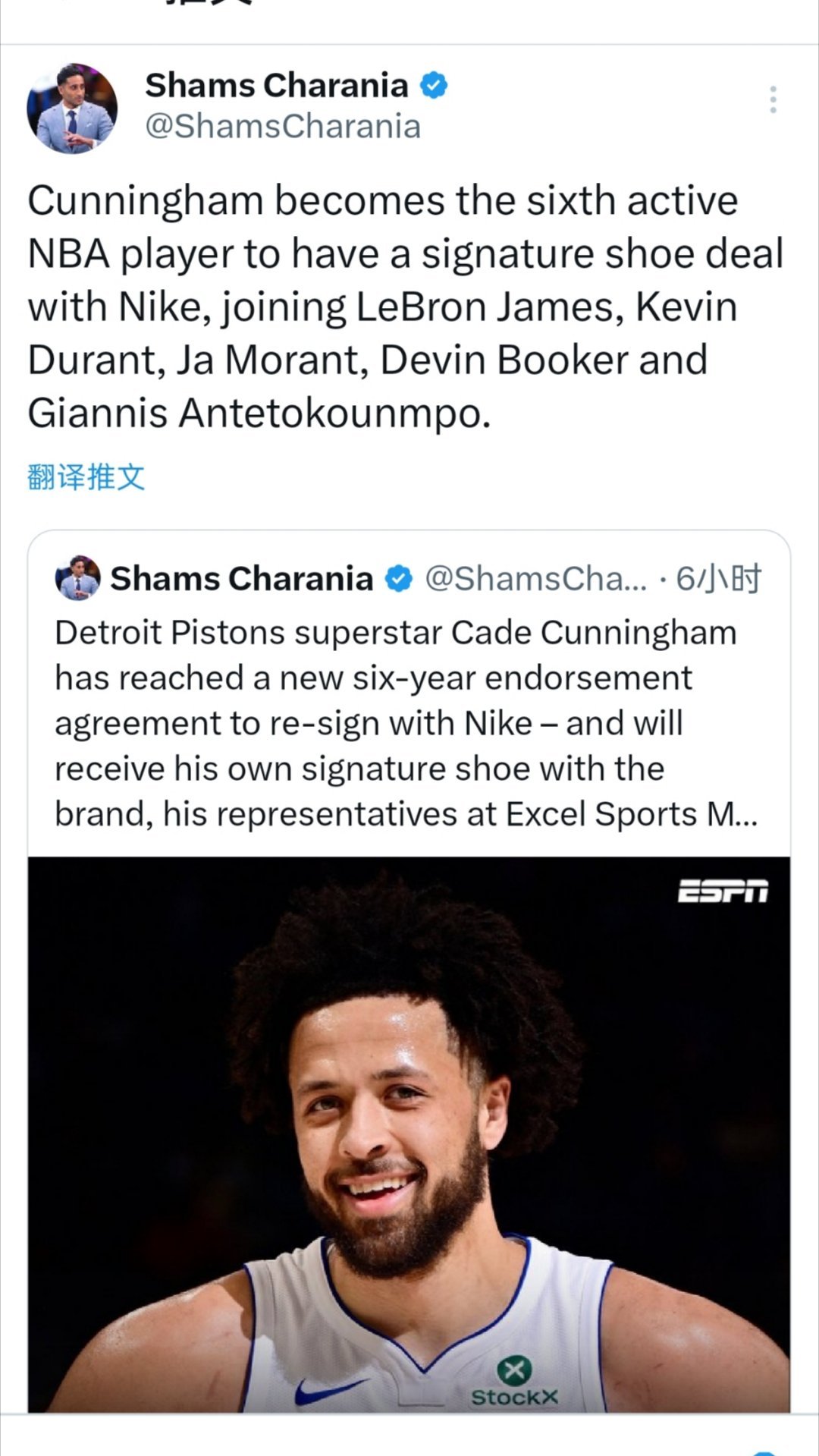Click the tweet text mentioning LeBron James

409,307
